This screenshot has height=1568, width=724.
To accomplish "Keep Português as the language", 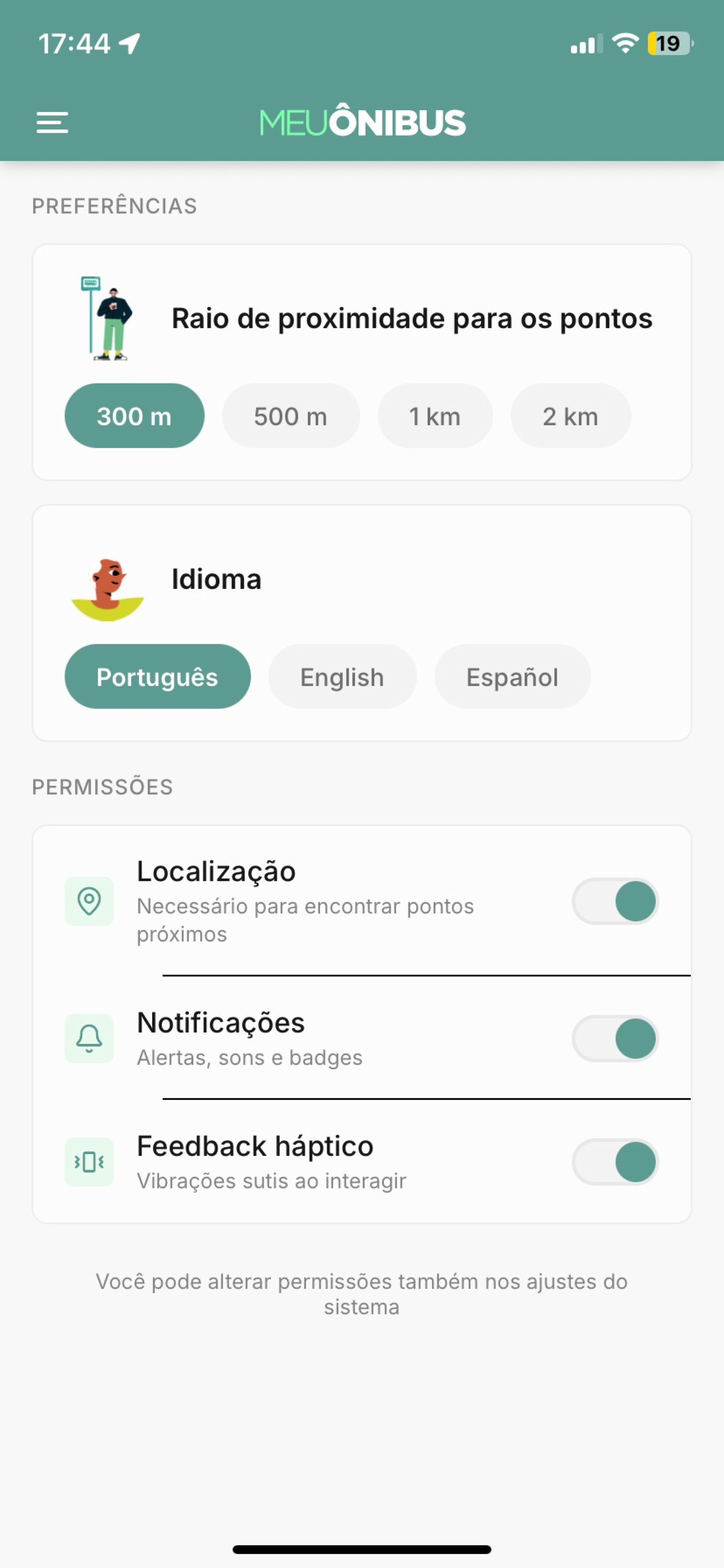I will click(x=157, y=677).
